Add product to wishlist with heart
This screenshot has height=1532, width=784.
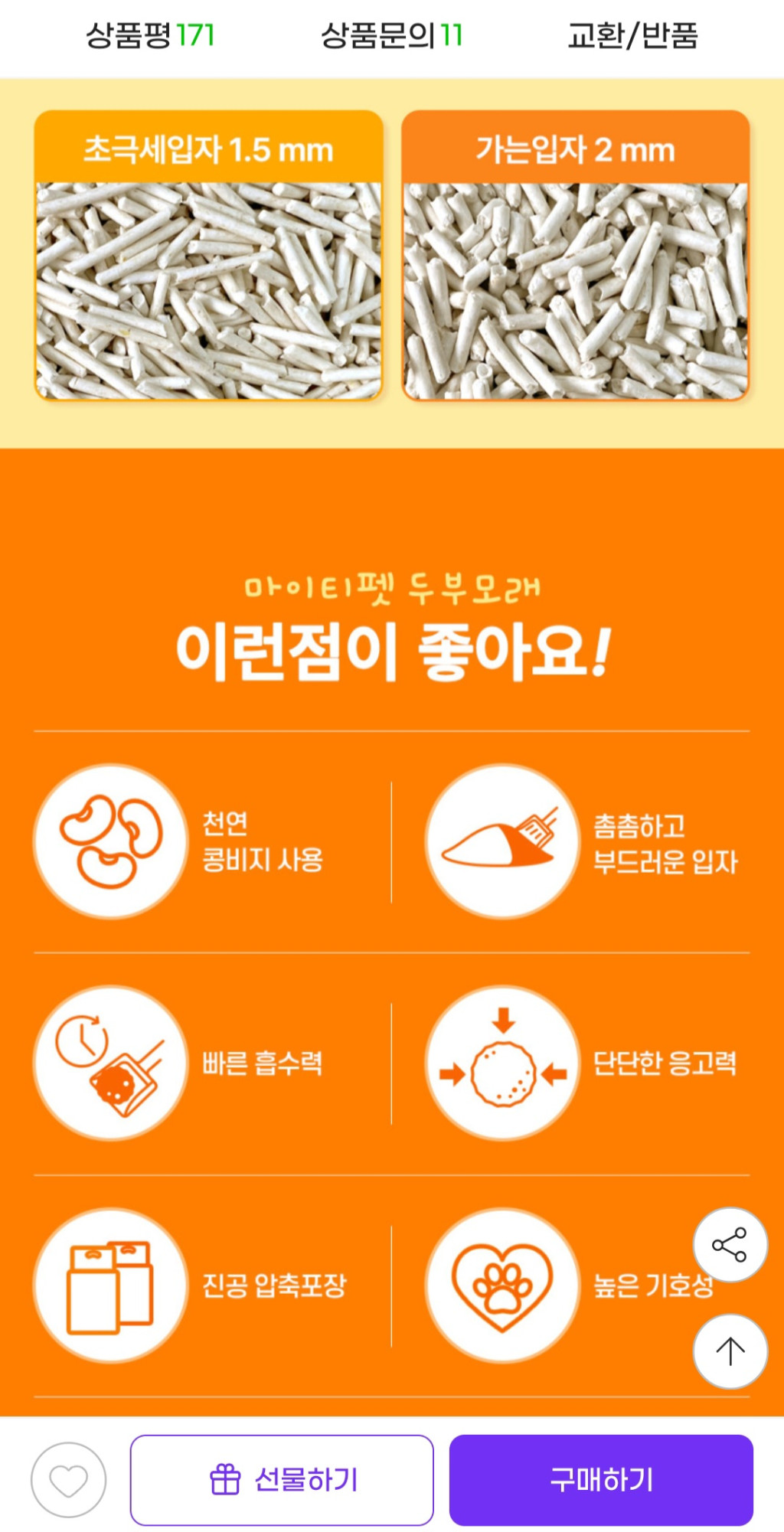click(68, 1480)
